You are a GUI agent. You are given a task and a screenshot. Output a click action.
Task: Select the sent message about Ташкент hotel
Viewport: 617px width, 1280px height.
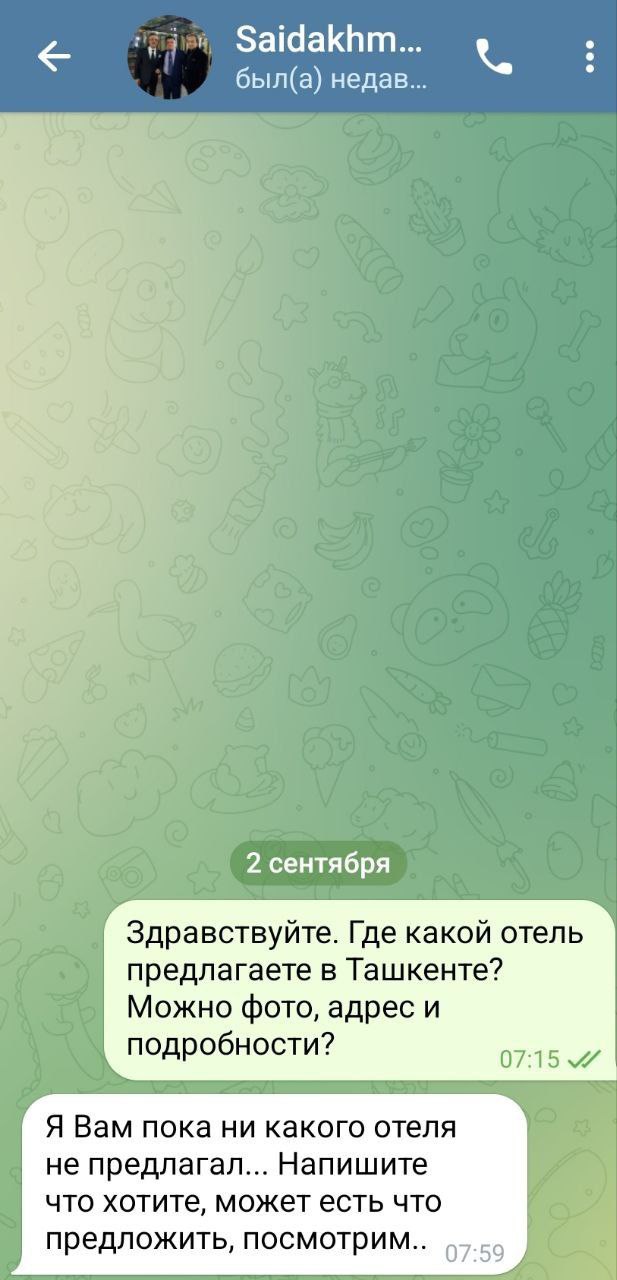click(x=356, y=989)
